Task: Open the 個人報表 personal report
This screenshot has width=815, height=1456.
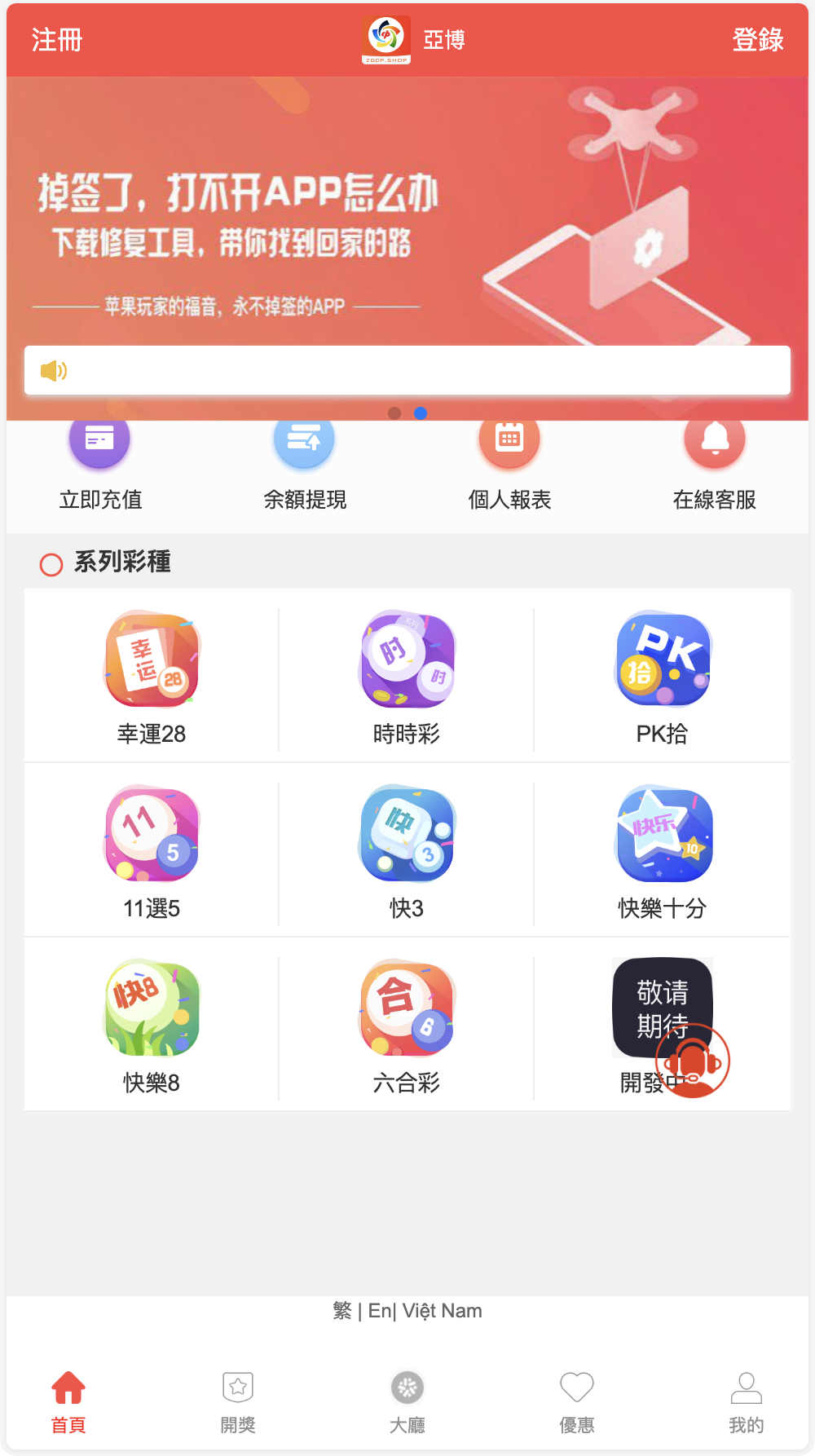Action: (509, 463)
